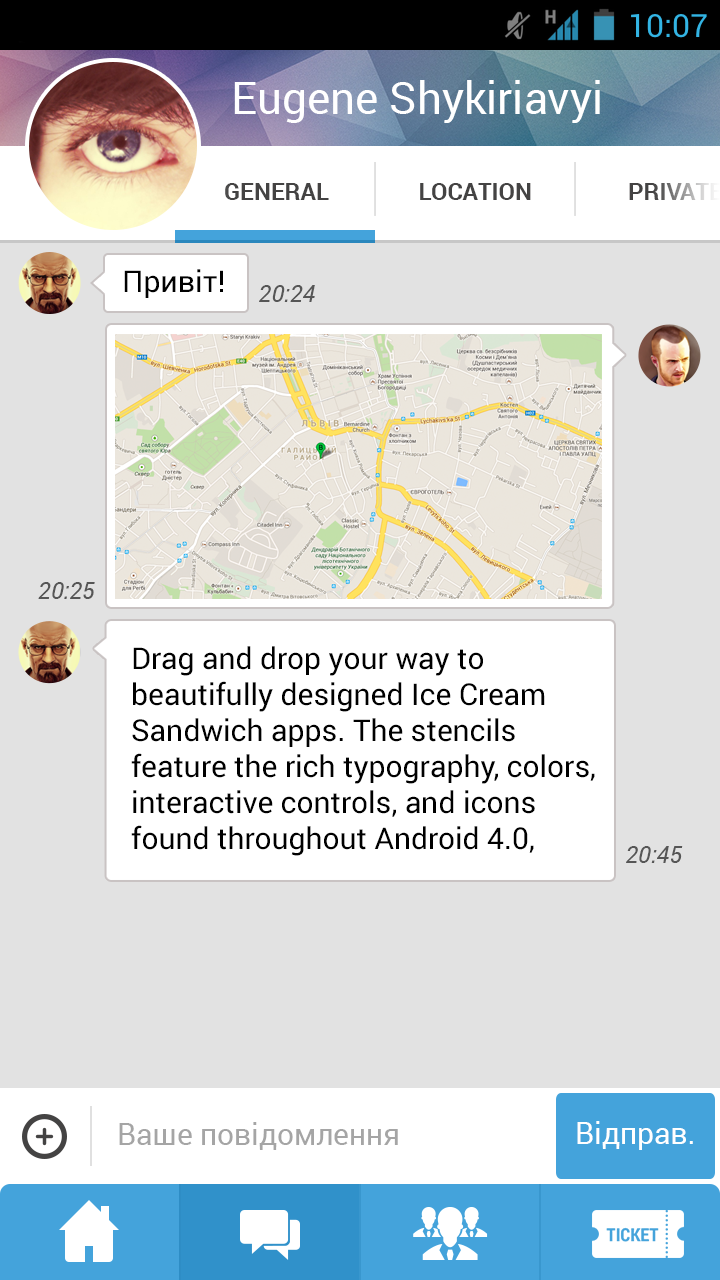Image resolution: width=720 pixels, height=1280 pixels.
Task: Open the people group tab
Action: tap(450, 1233)
